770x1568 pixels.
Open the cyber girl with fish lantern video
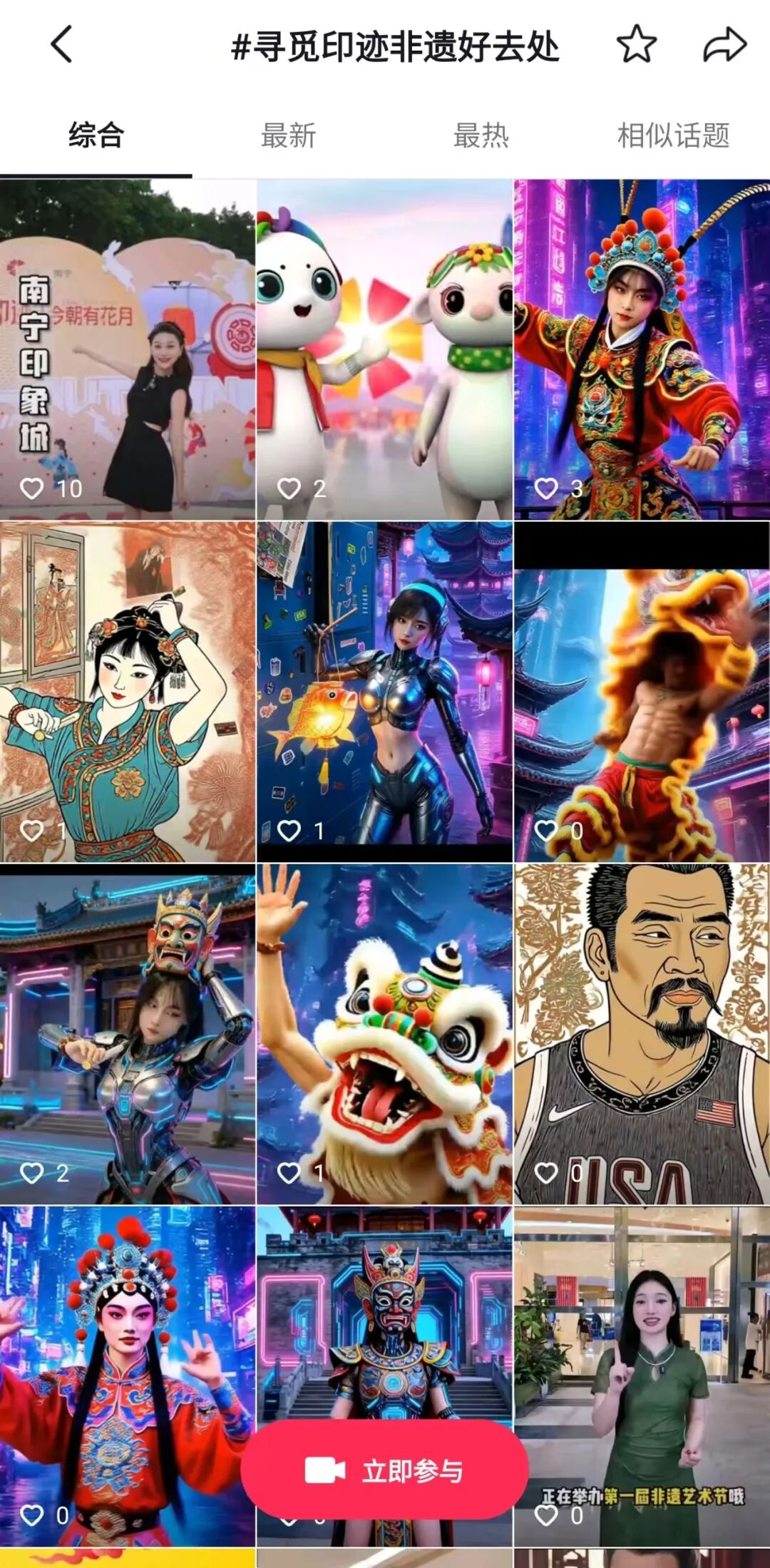point(385,692)
